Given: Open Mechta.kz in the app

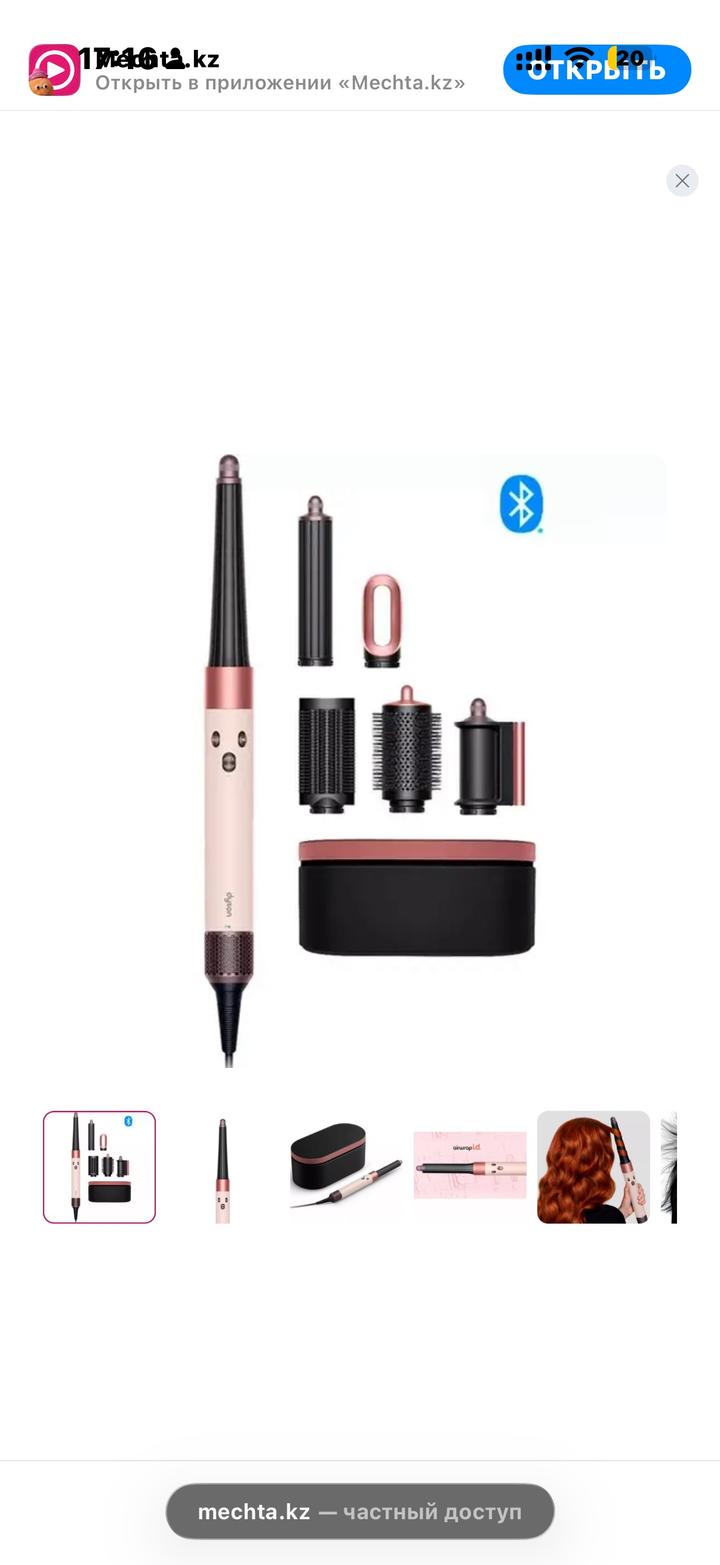Looking at the screenshot, I should (596, 69).
